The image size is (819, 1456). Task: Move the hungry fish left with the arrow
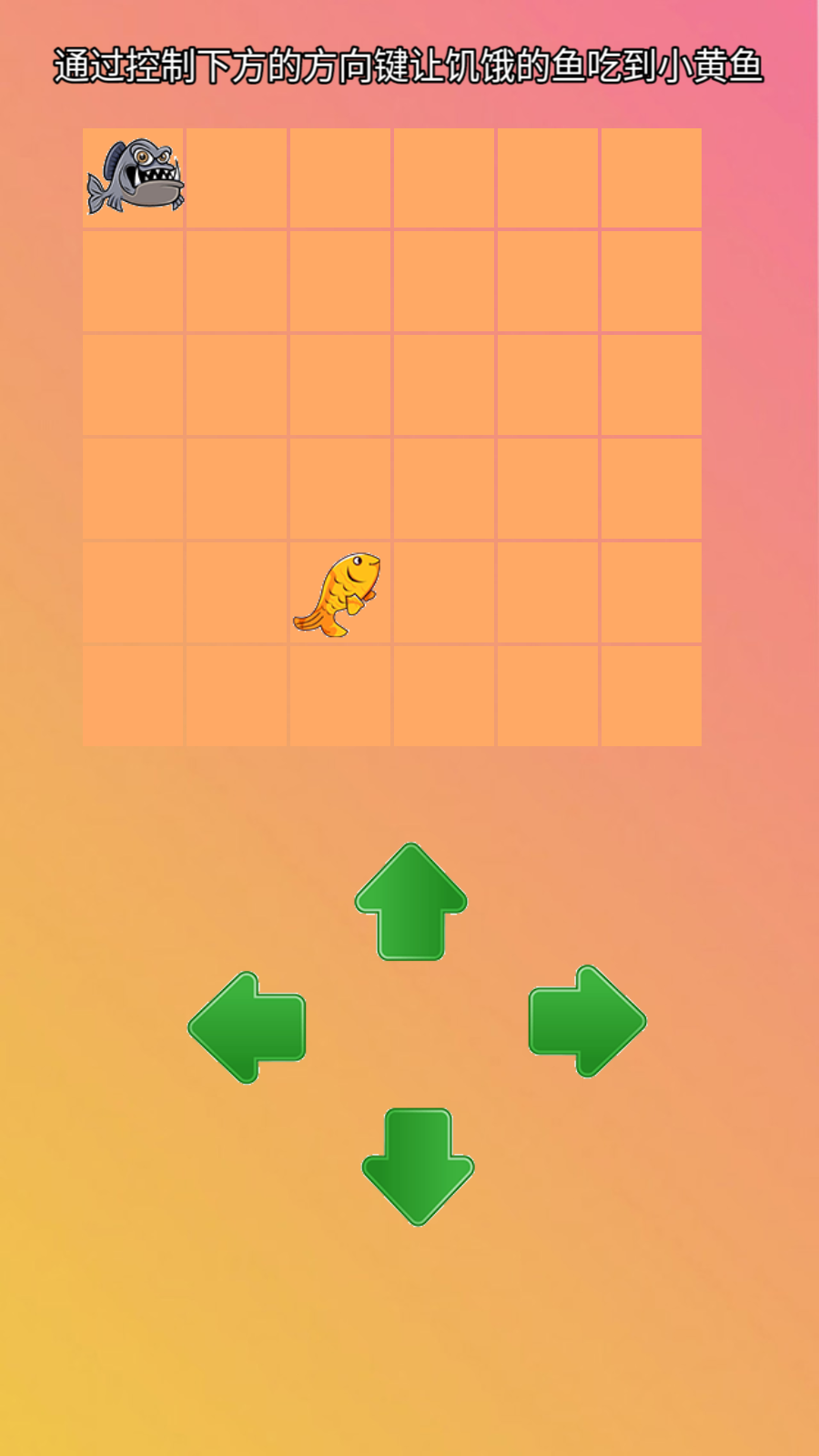click(x=248, y=1027)
